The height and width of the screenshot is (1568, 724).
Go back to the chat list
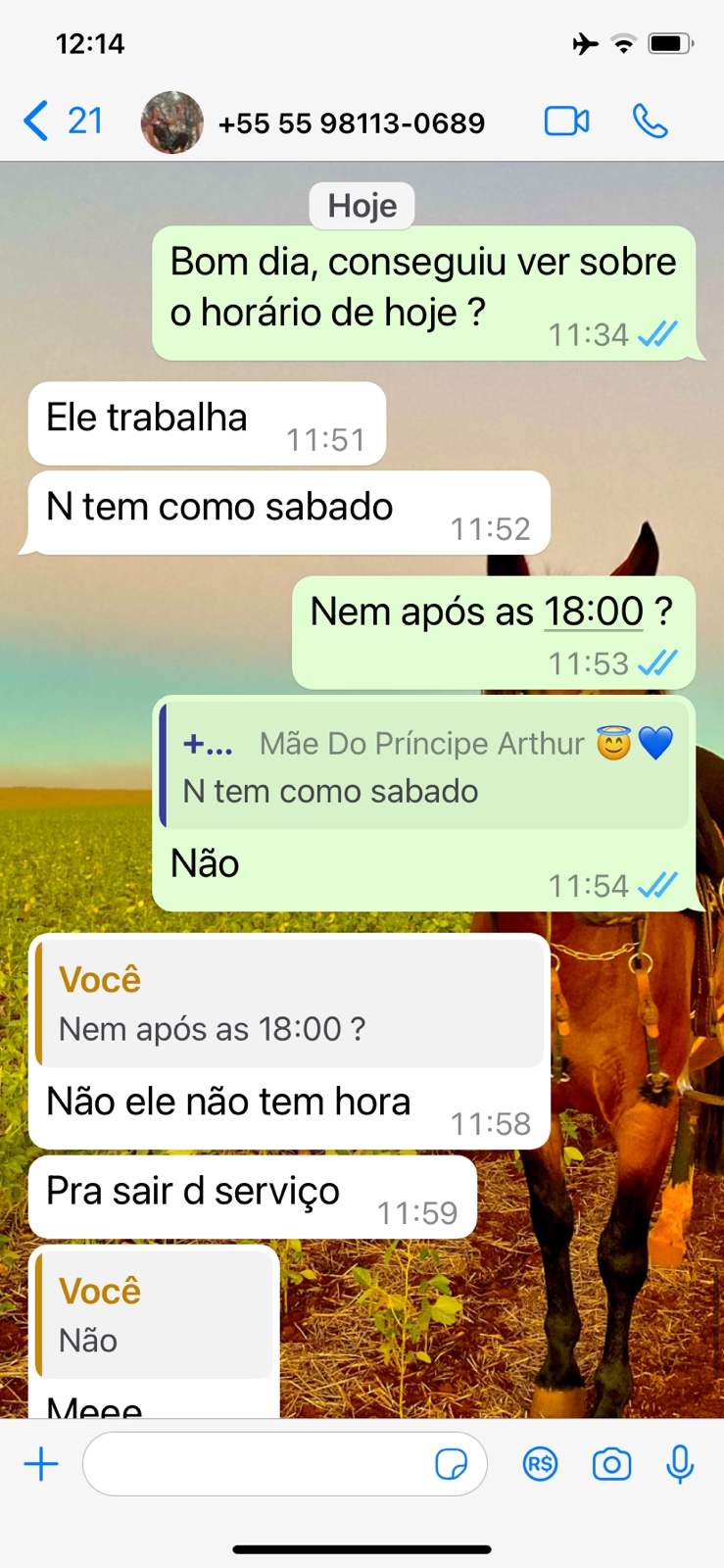(x=61, y=122)
